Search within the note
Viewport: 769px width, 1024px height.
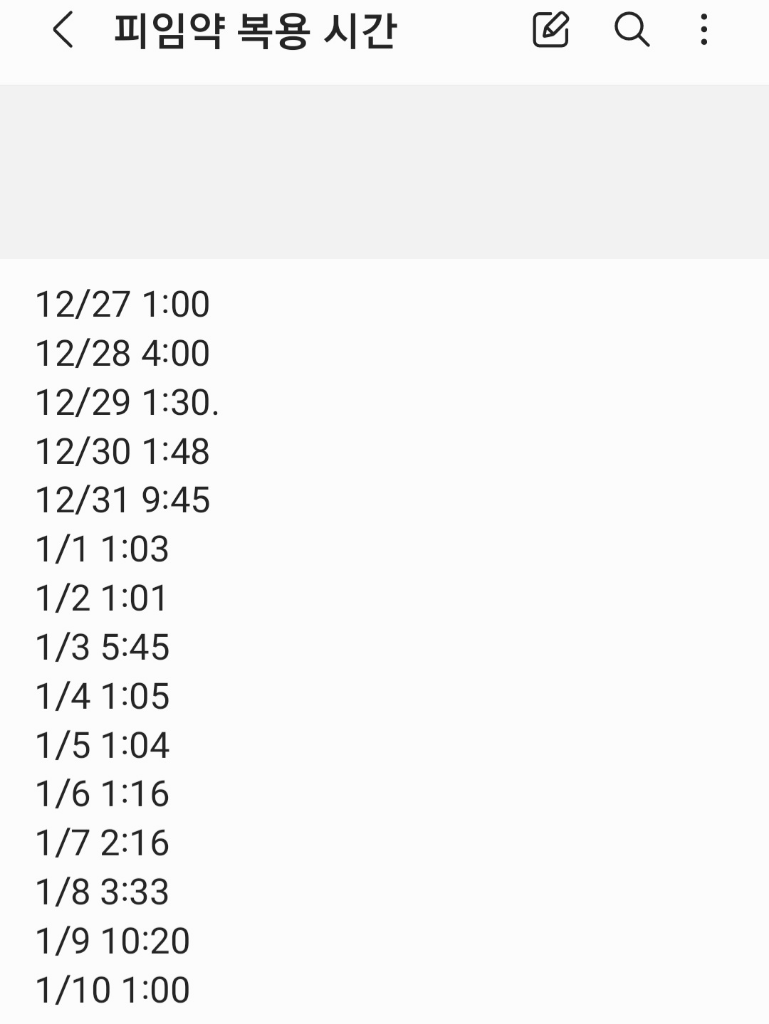point(631,30)
